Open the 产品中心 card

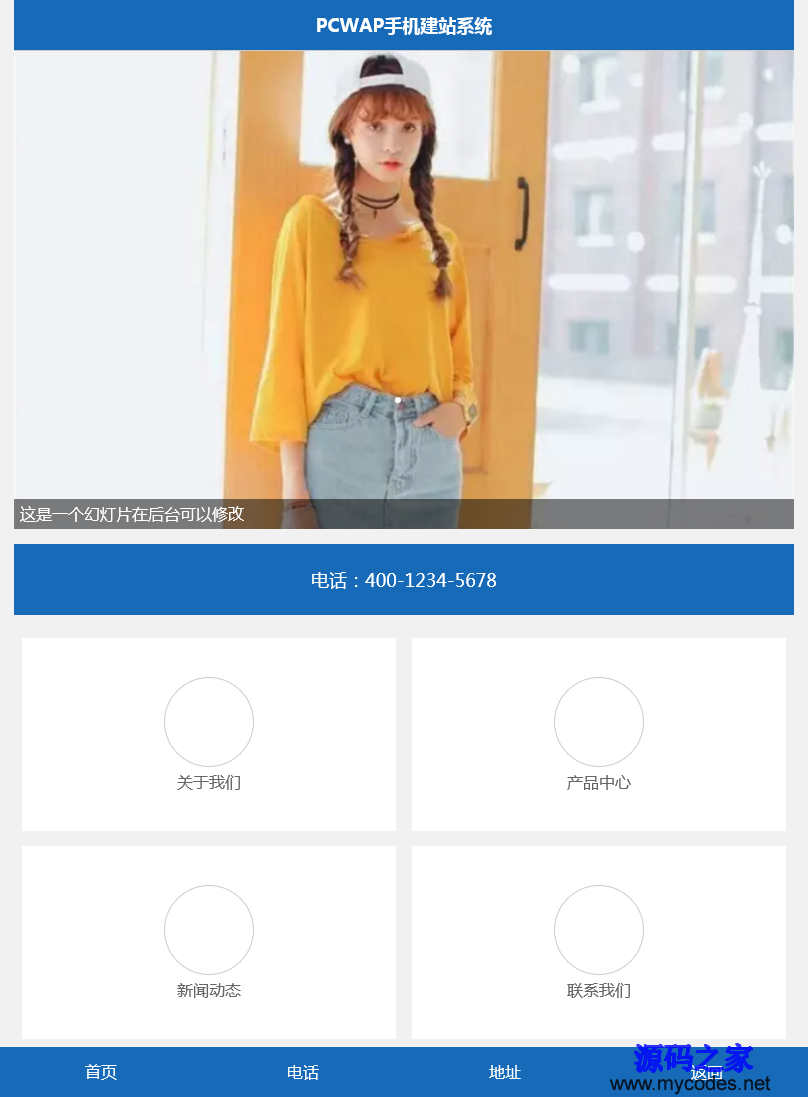click(598, 735)
